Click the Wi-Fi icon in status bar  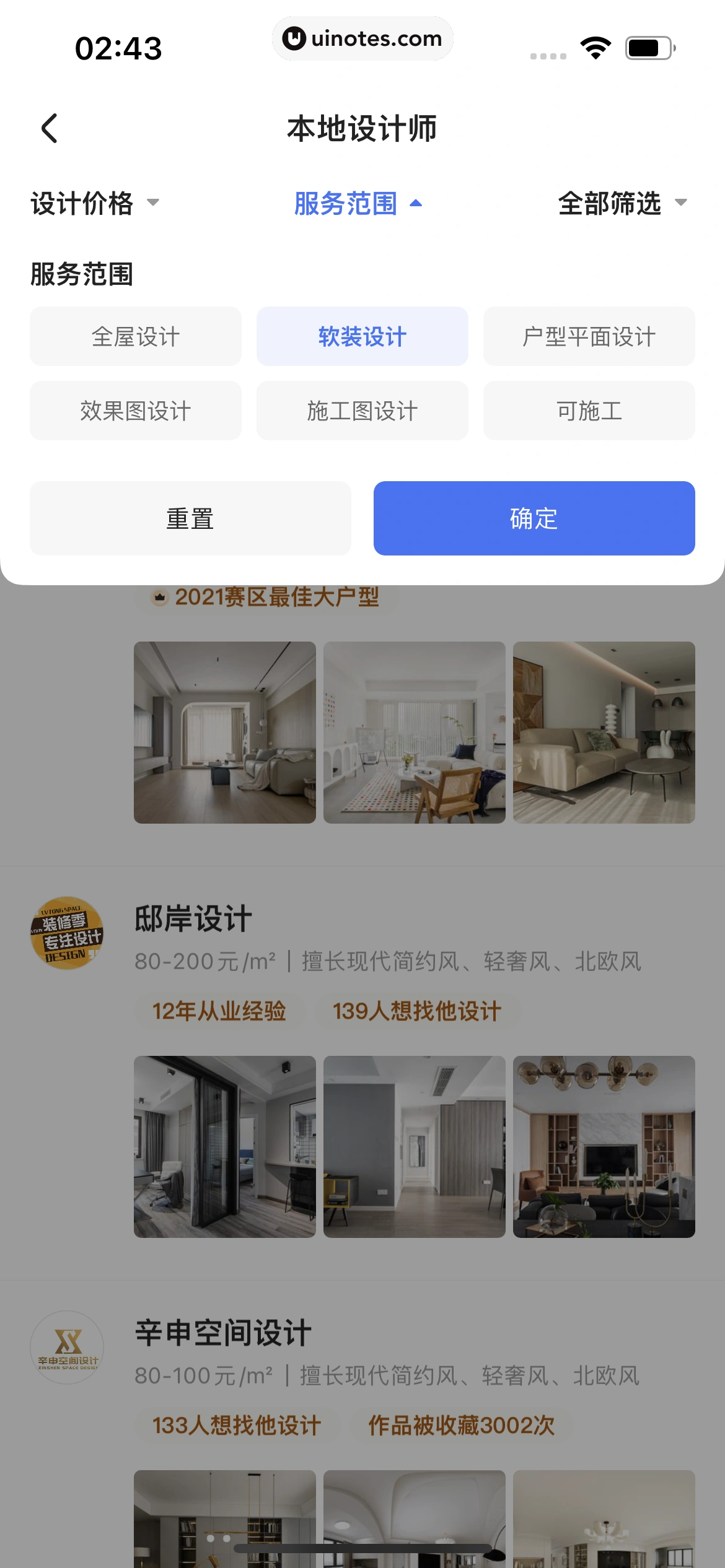(595, 46)
